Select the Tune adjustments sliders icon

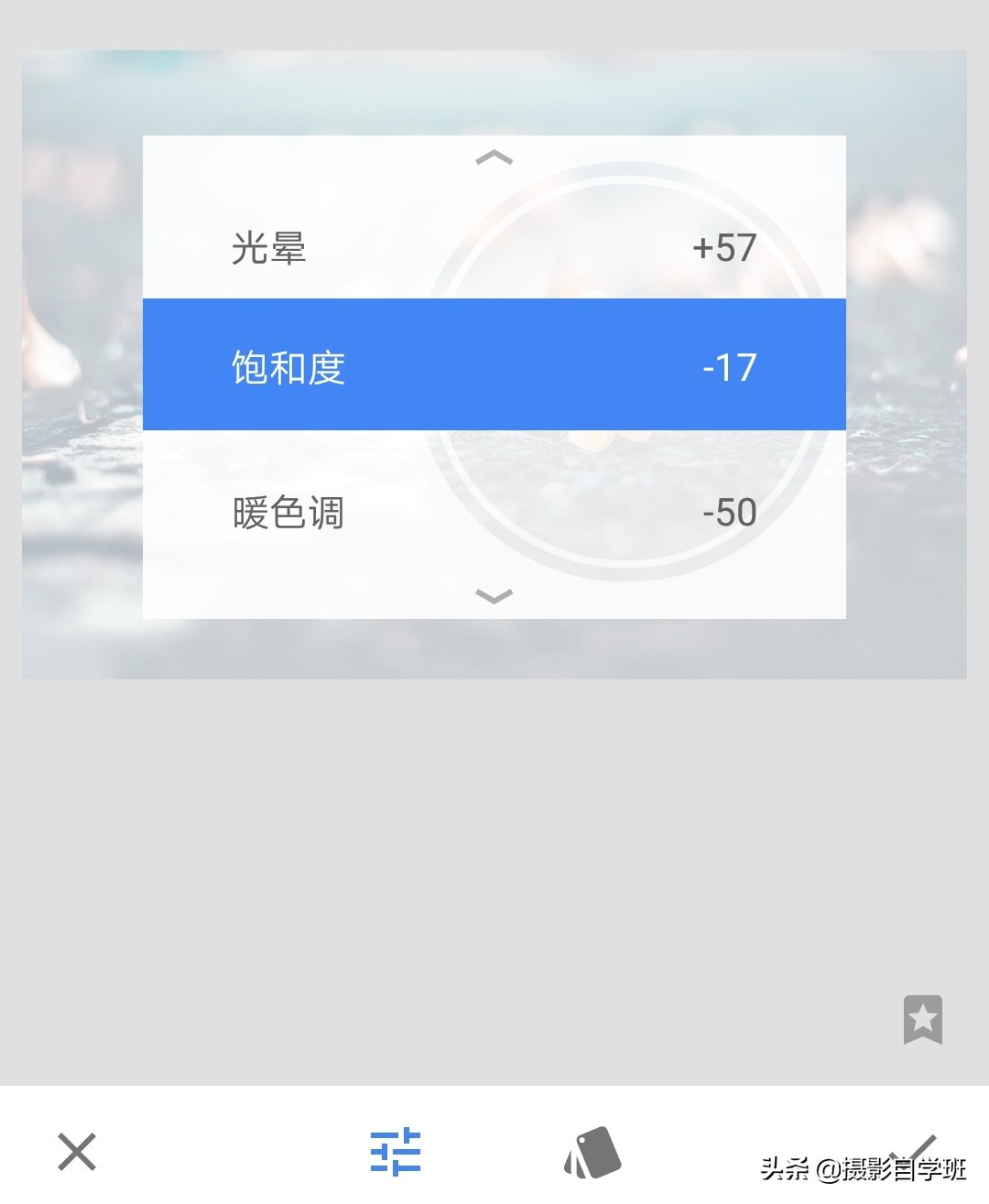[394, 1153]
